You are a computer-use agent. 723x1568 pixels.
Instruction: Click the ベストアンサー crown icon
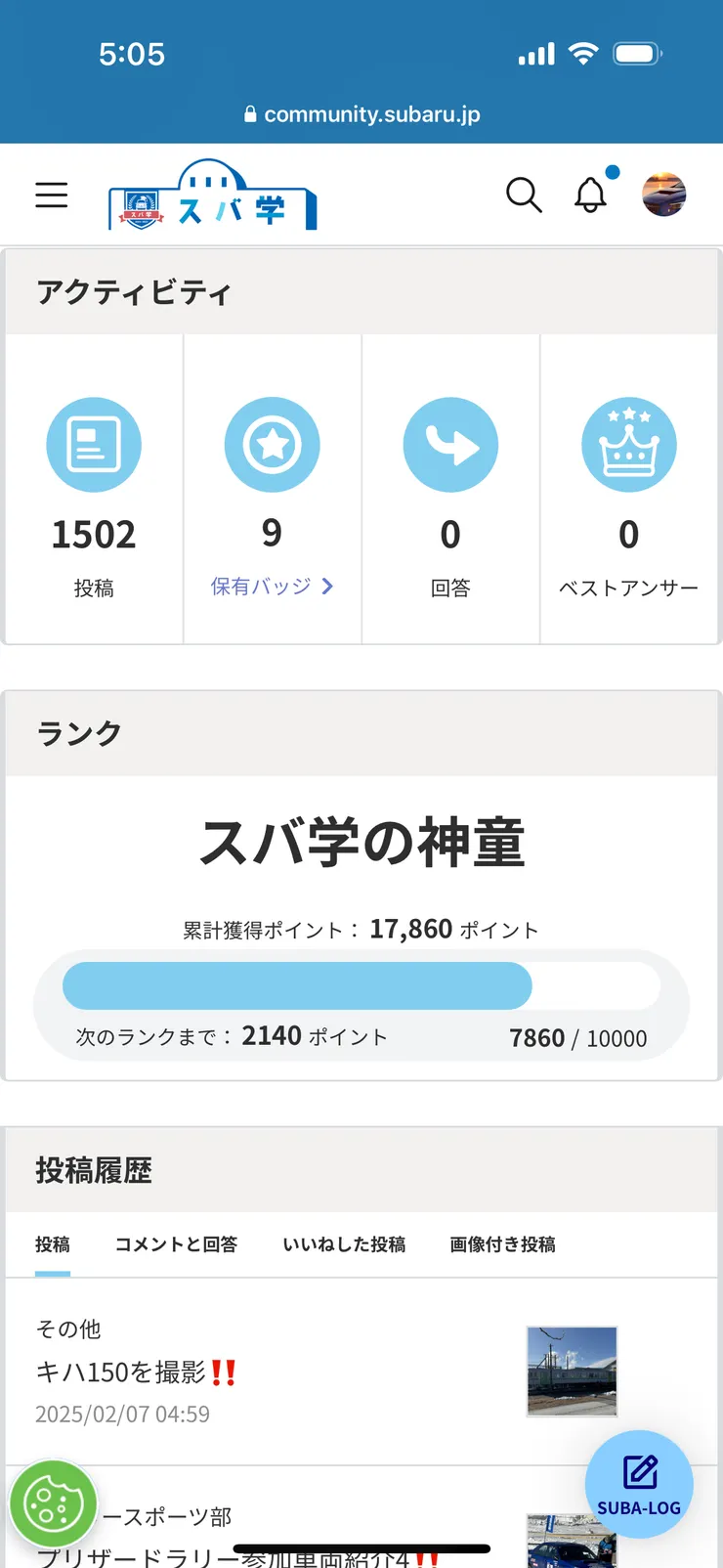[628, 444]
